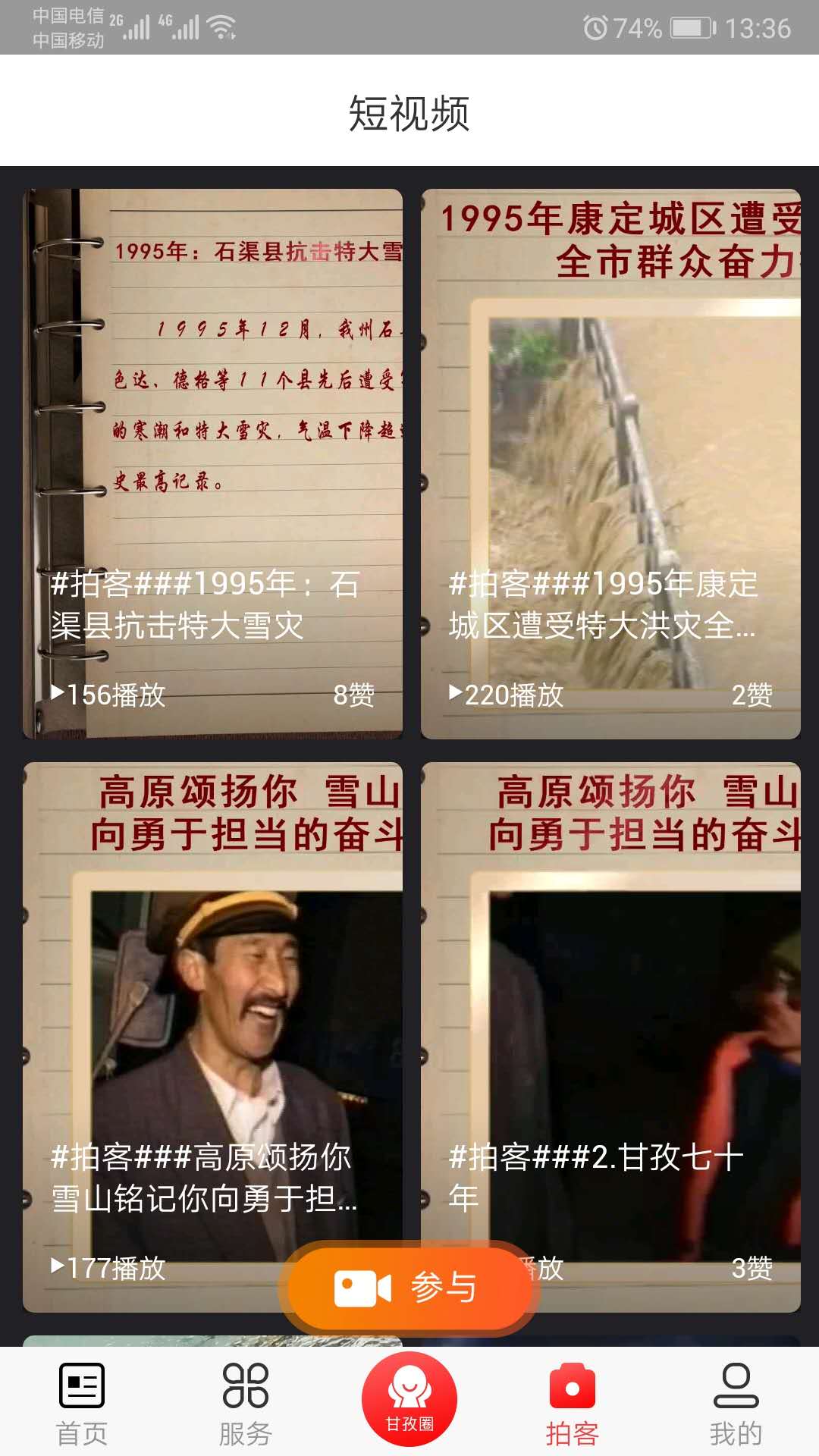Play the 康定城区遭受特大洪灾 video
819x1456 pixels.
click(x=610, y=463)
